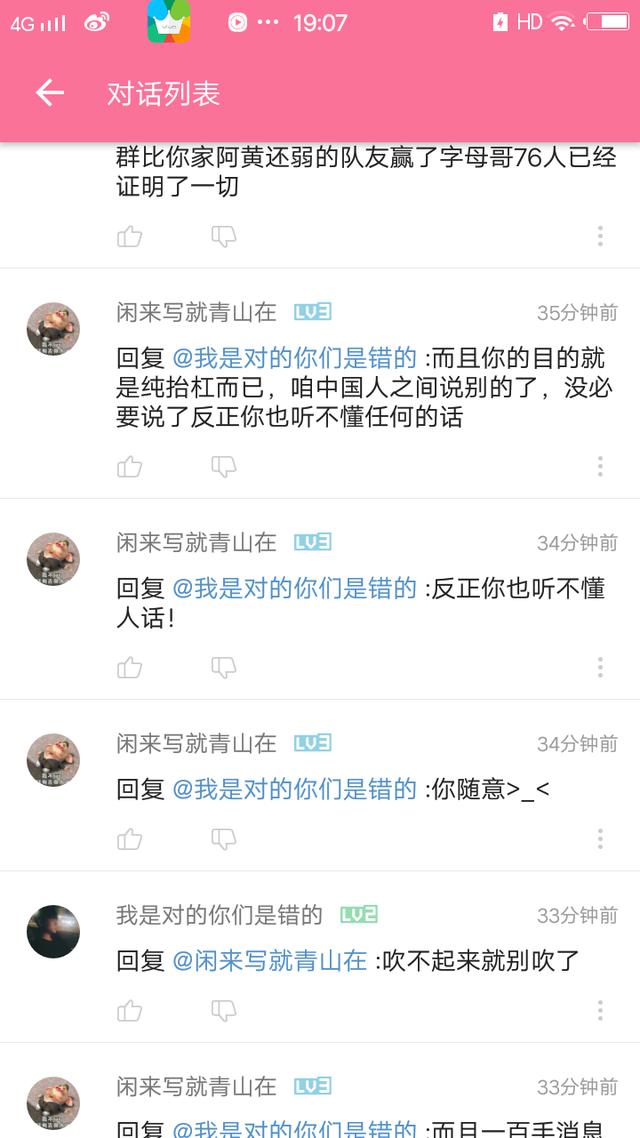Dislike the top comment about 字母哥76人
The image size is (640, 1138).
[x=223, y=236]
